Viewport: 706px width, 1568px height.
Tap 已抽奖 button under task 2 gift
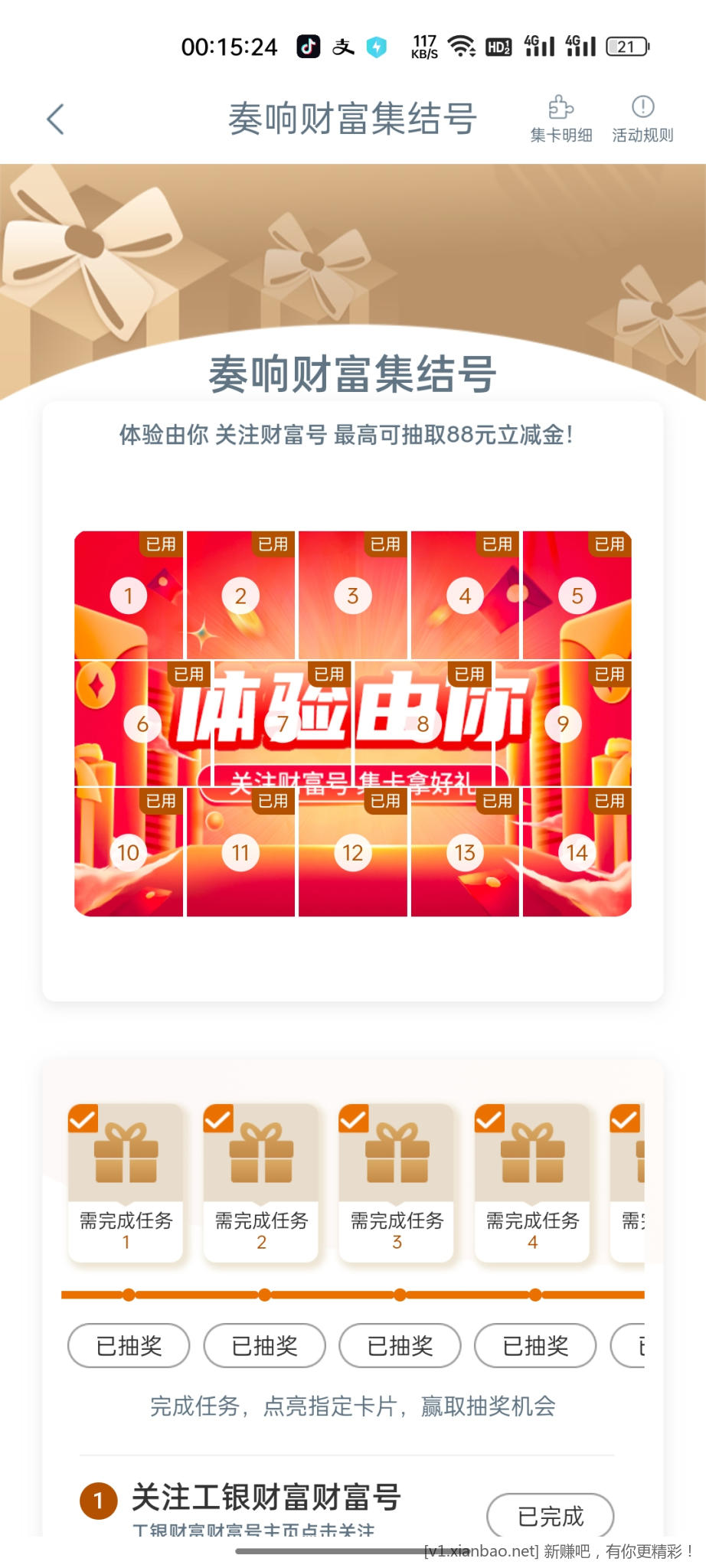tap(264, 1345)
